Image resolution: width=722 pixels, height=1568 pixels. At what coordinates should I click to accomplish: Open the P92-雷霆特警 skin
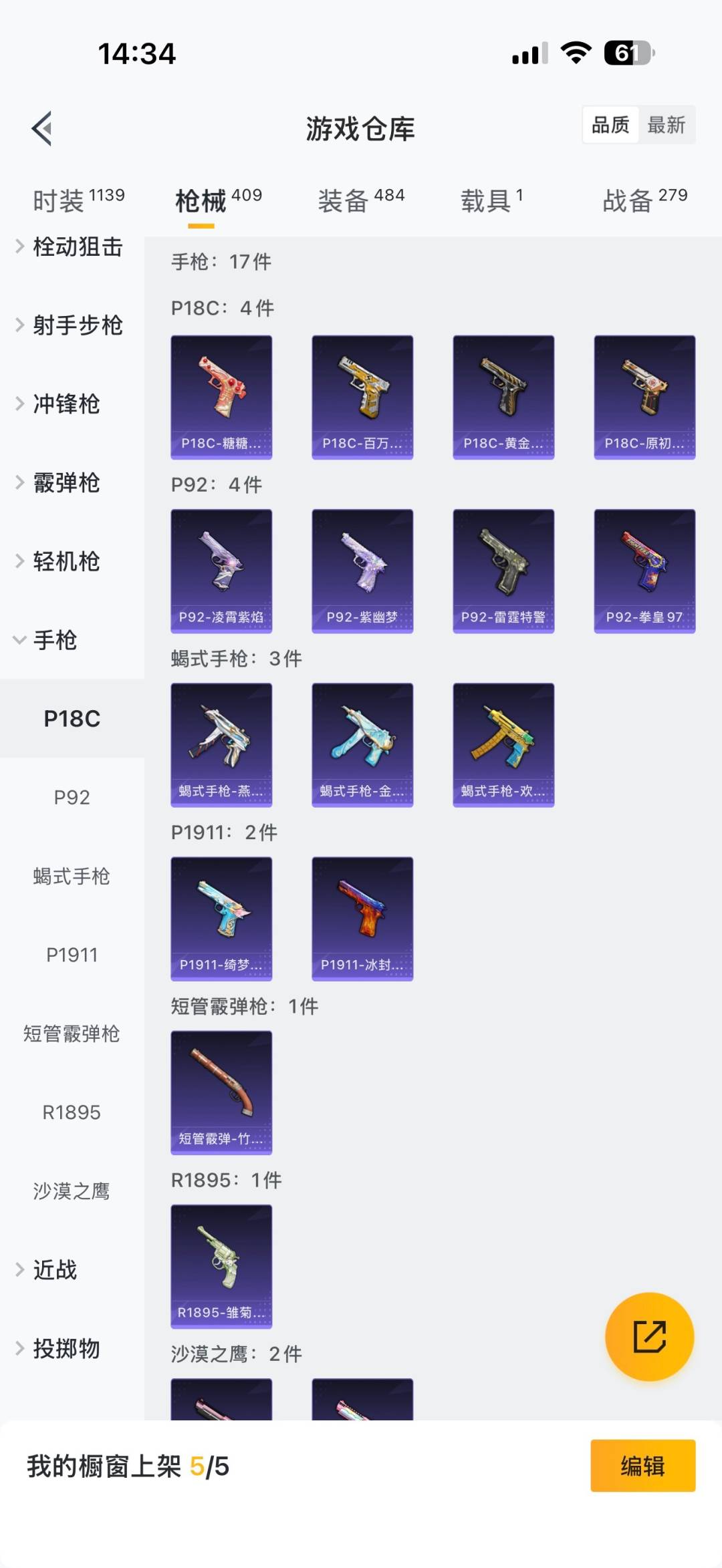(x=503, y=571)
